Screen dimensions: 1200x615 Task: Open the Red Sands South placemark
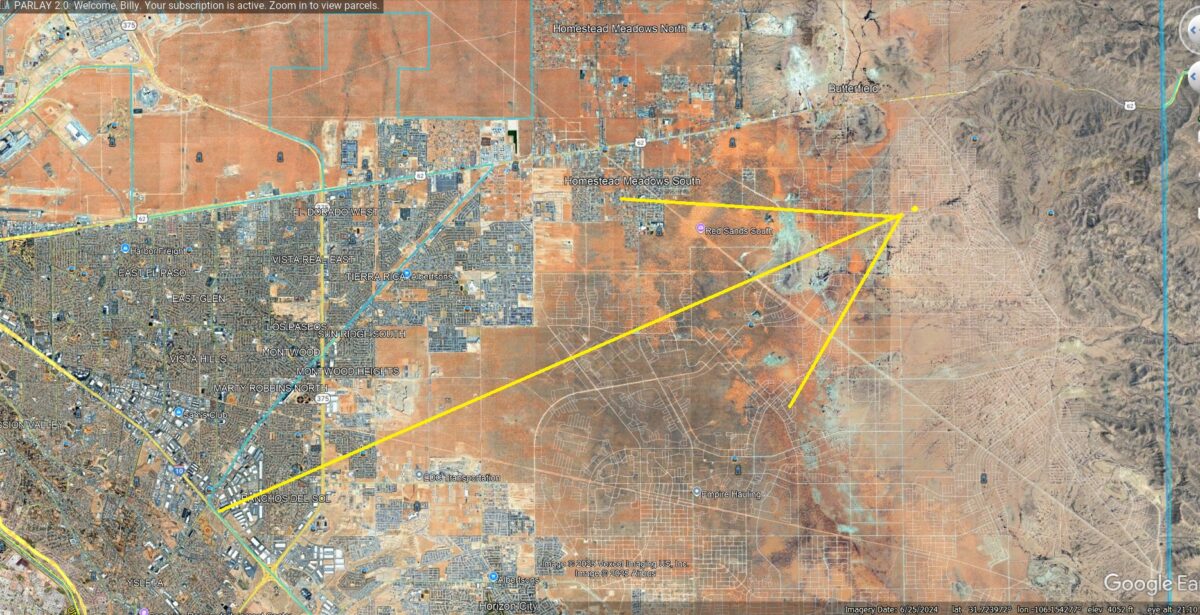pos(702,230)
